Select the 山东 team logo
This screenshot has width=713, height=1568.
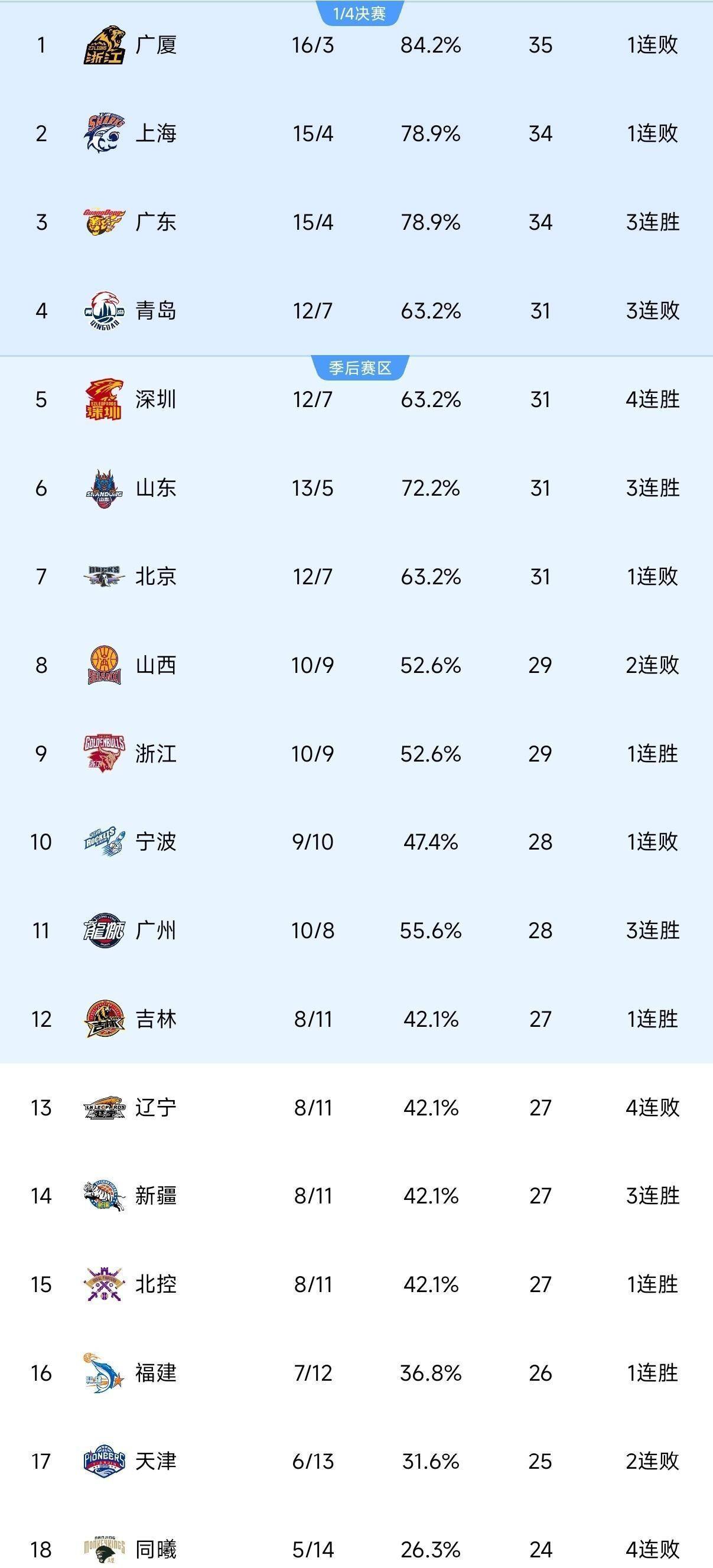tap(105, 487)
